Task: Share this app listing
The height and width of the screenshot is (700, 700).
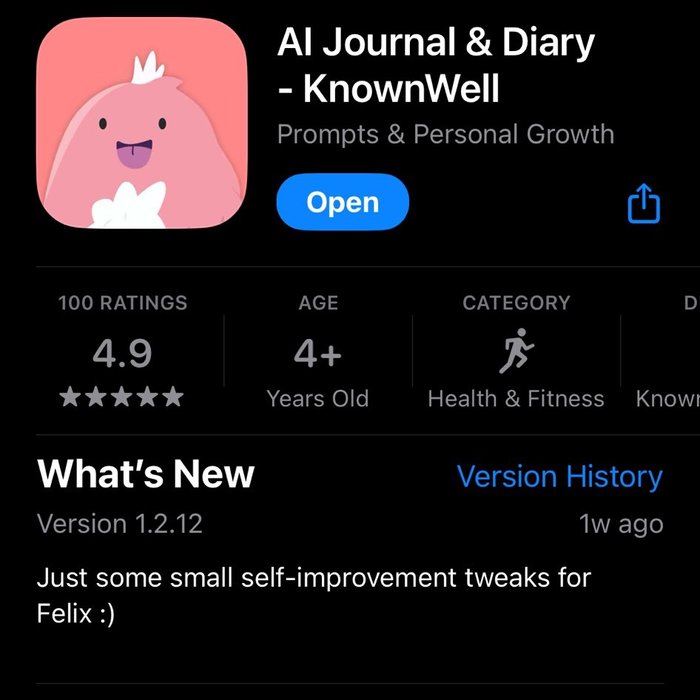Action: [x=644, y=203]
